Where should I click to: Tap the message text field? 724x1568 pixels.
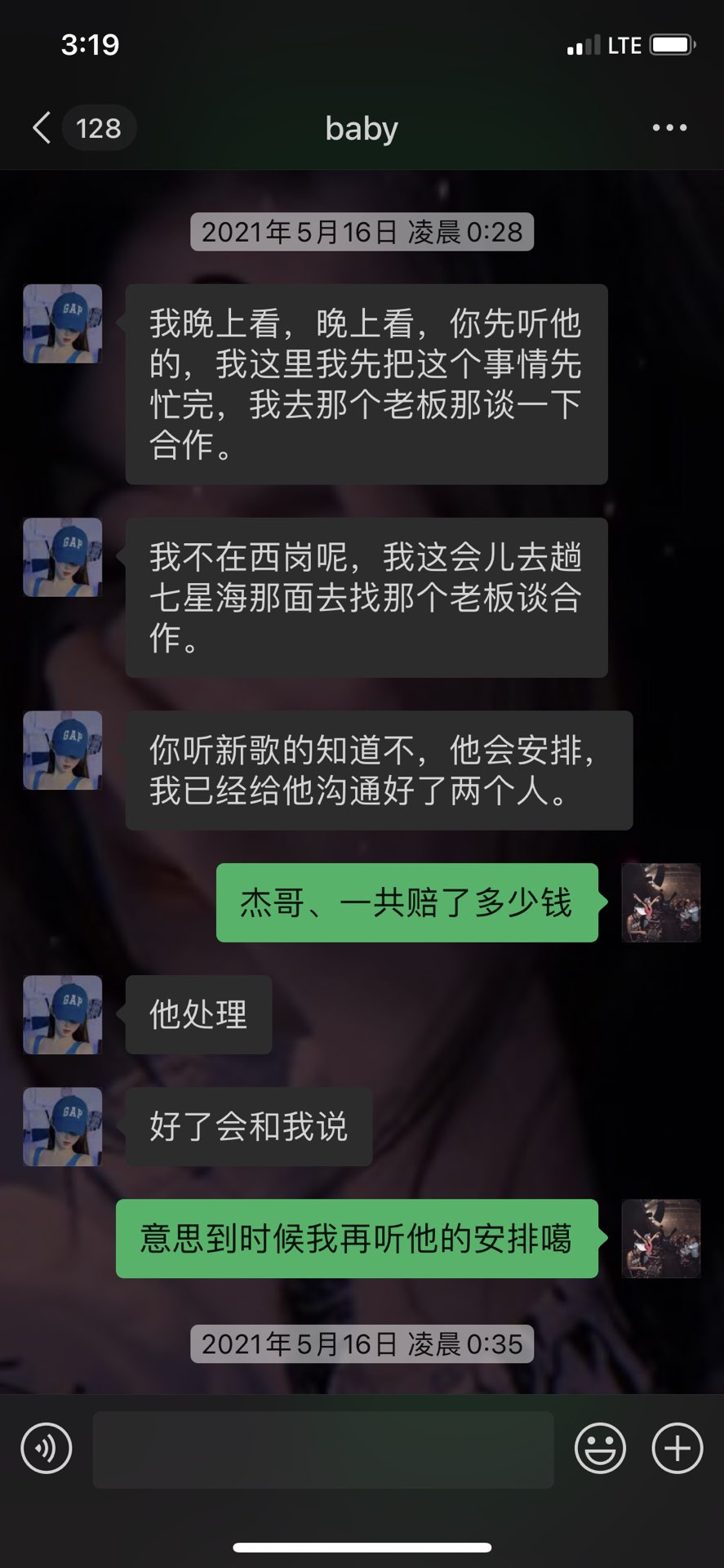click(x=322, y=1449)
